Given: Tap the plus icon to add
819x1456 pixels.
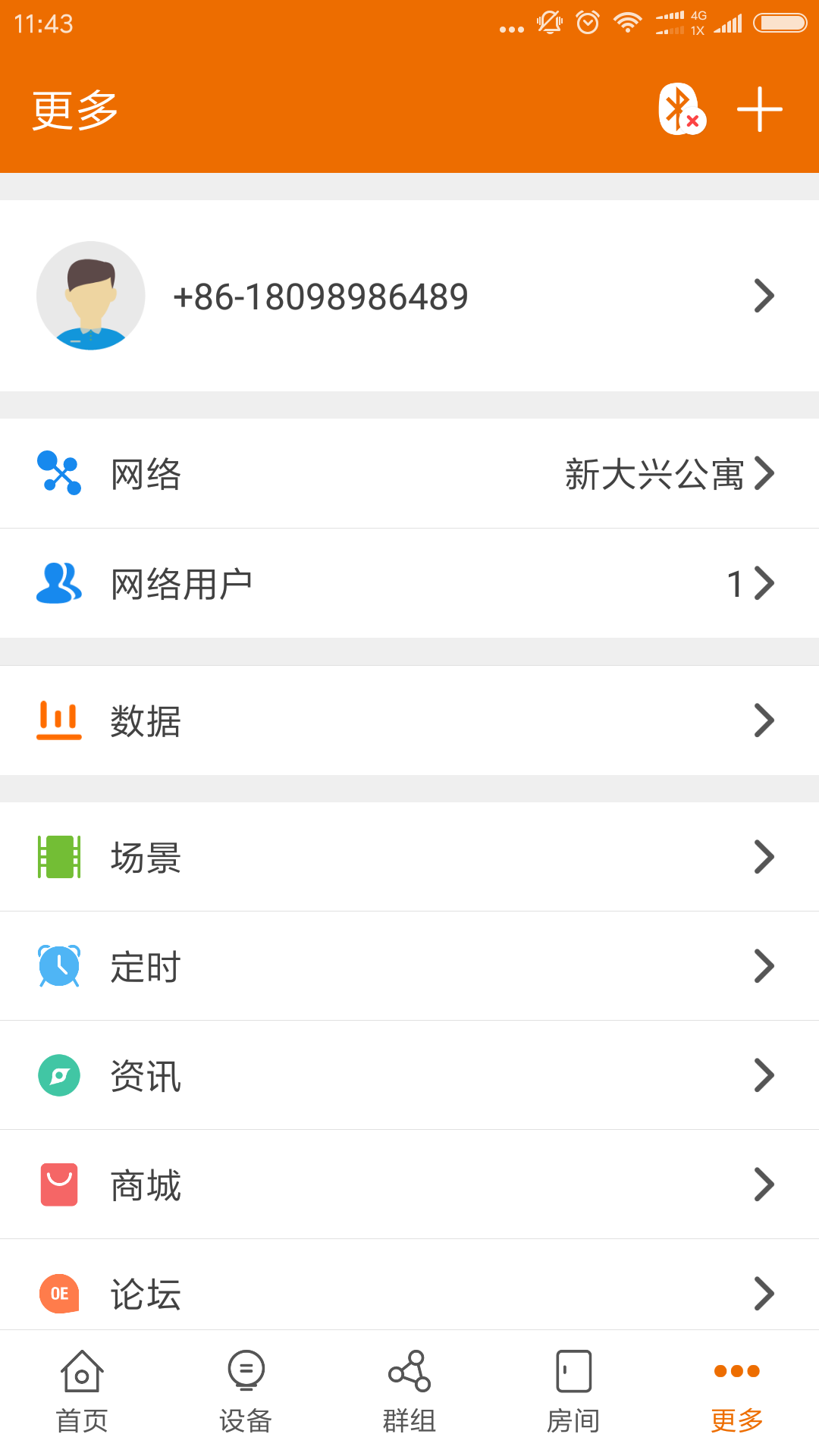Looking at the screenshot, I should coord(759,109).
